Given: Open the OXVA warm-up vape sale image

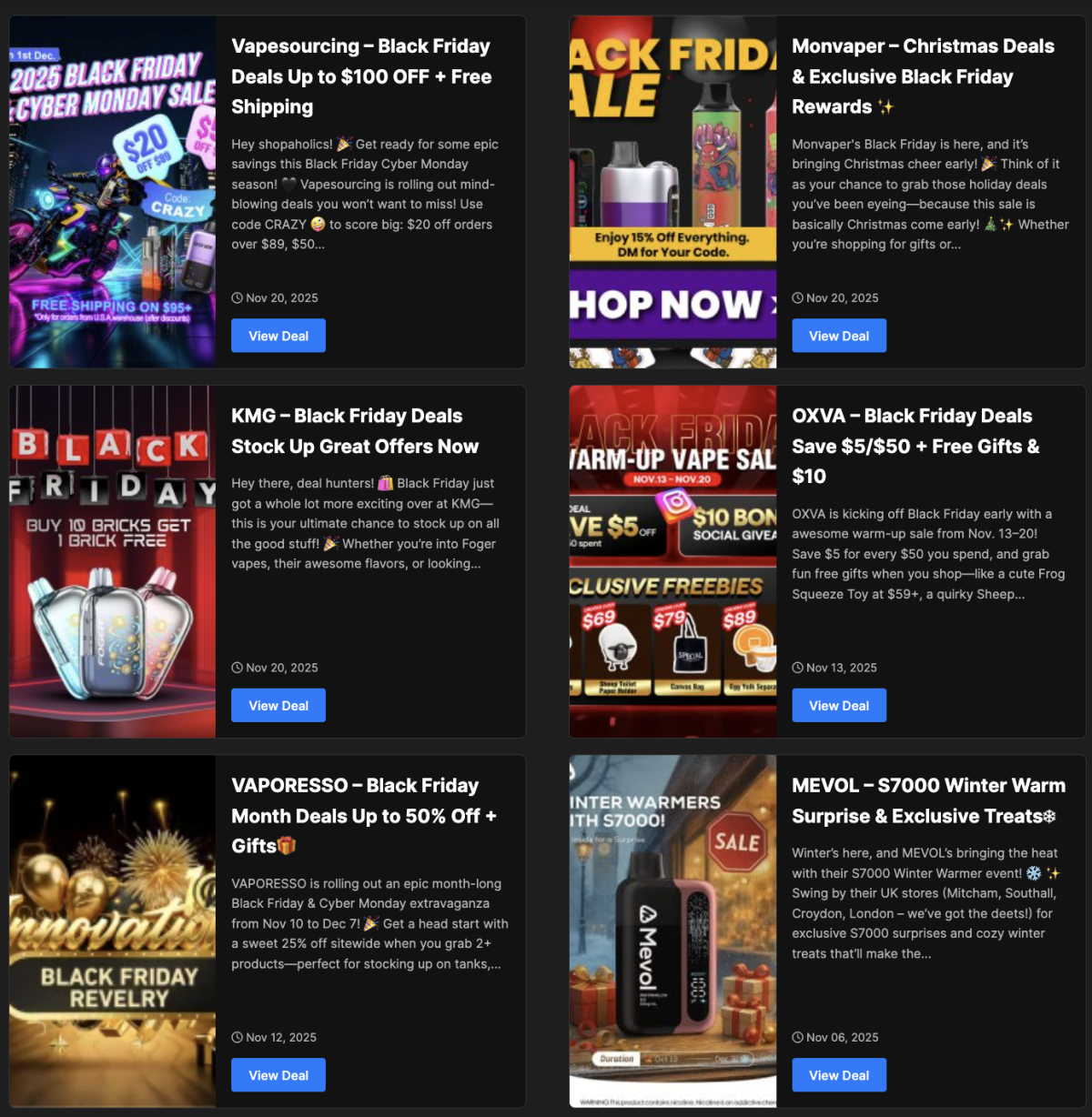Looking at the screenshot, I should pos(672,561).
